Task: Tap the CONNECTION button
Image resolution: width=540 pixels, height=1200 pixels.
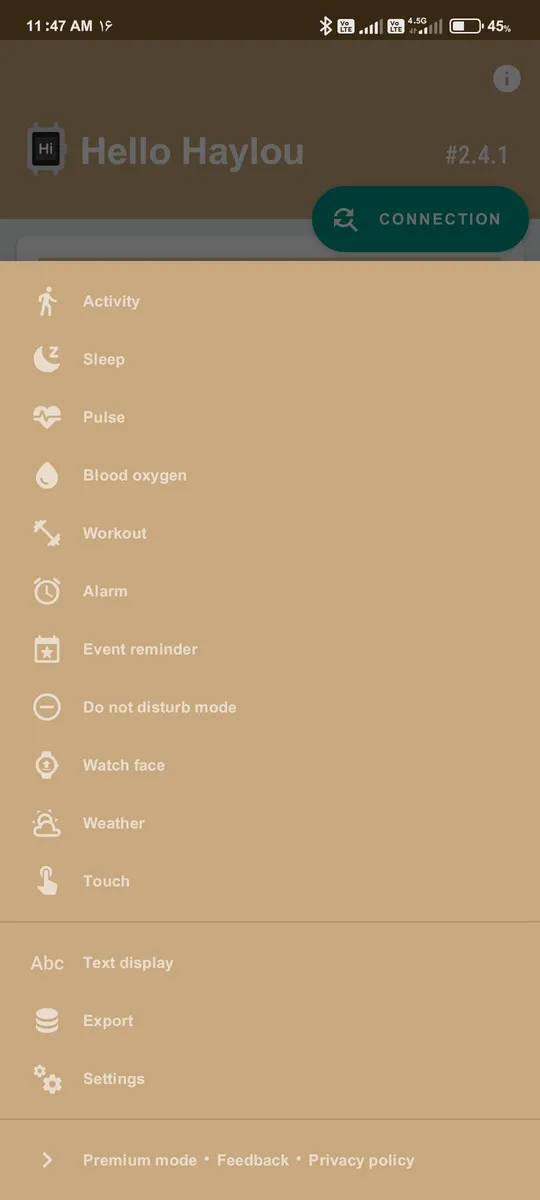Action: (x=420, y=219)
